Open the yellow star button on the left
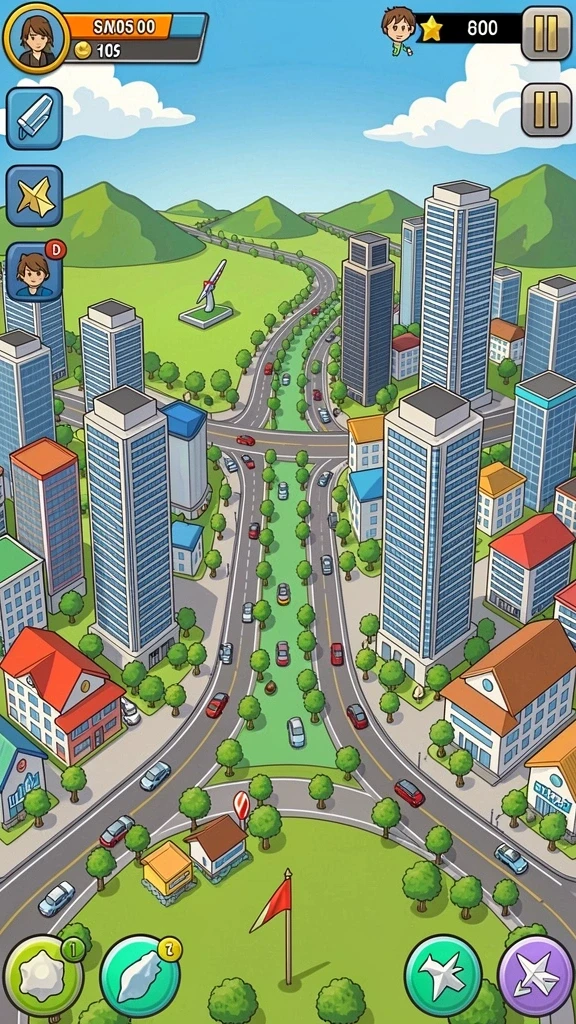Image resolution: width=576 pixels, height=1024 pixels. pyautogui.click(x=35, y=196)
